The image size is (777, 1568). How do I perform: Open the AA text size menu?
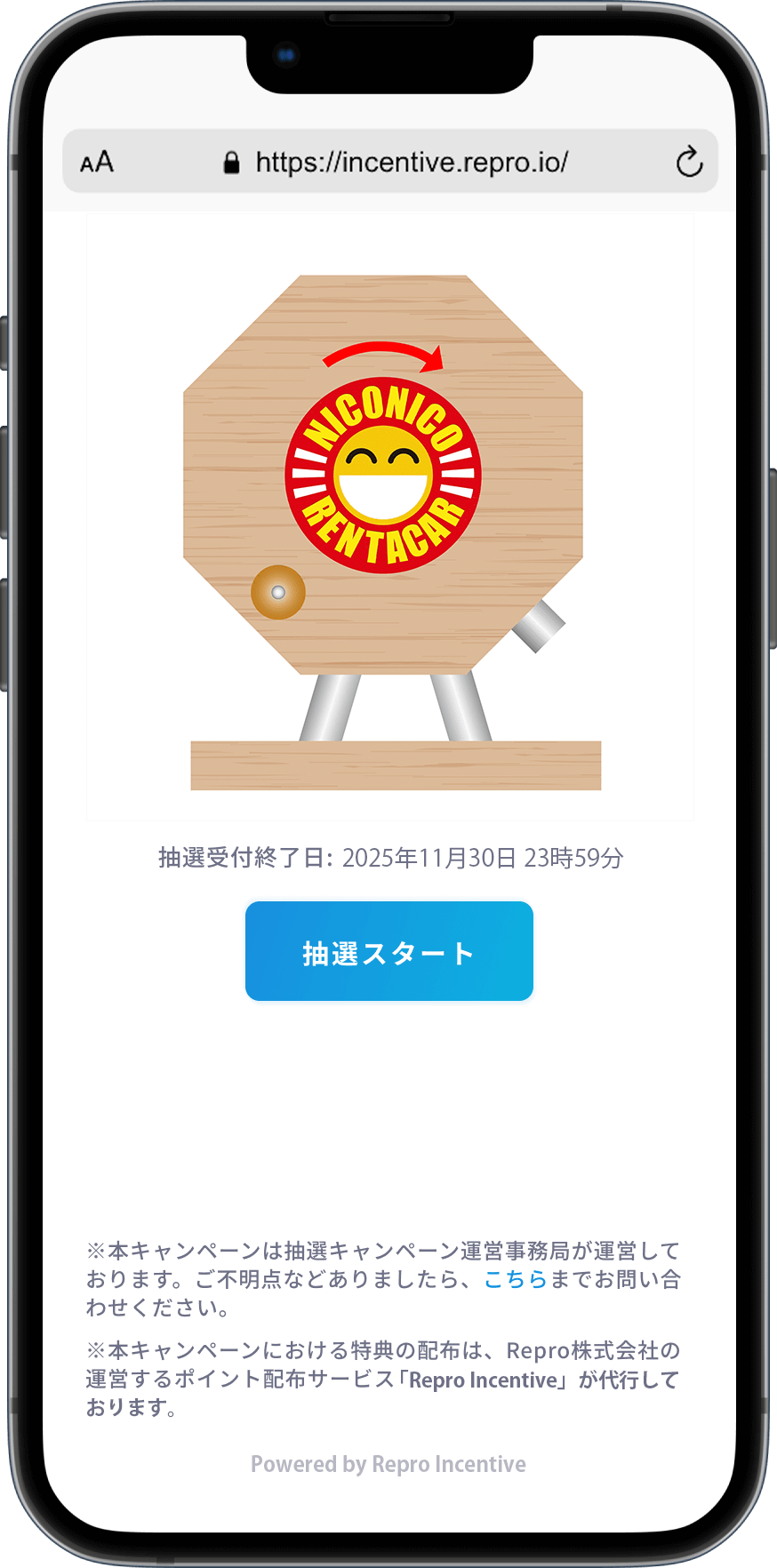[97, 163]
